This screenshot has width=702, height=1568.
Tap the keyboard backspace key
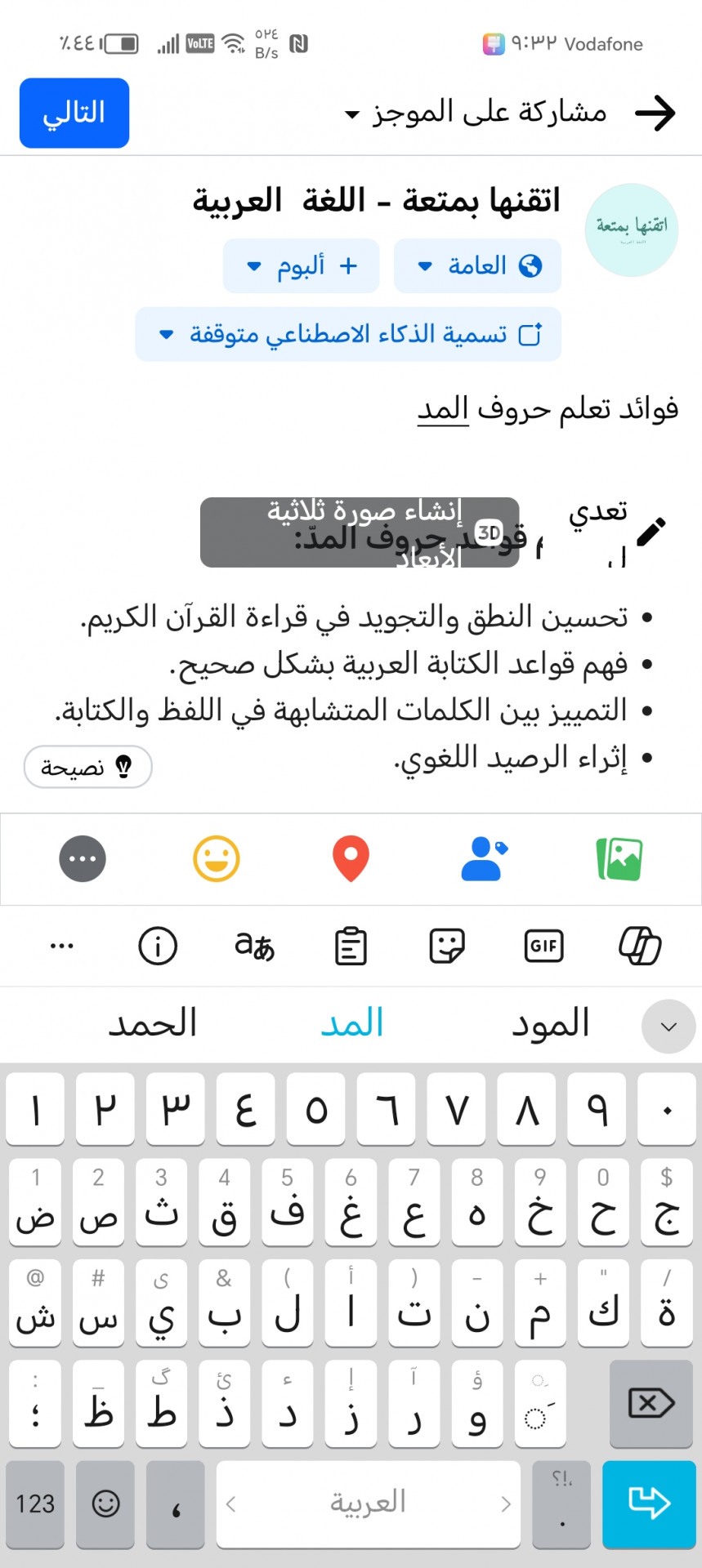pyautogui.click(x=651, y=1403)
